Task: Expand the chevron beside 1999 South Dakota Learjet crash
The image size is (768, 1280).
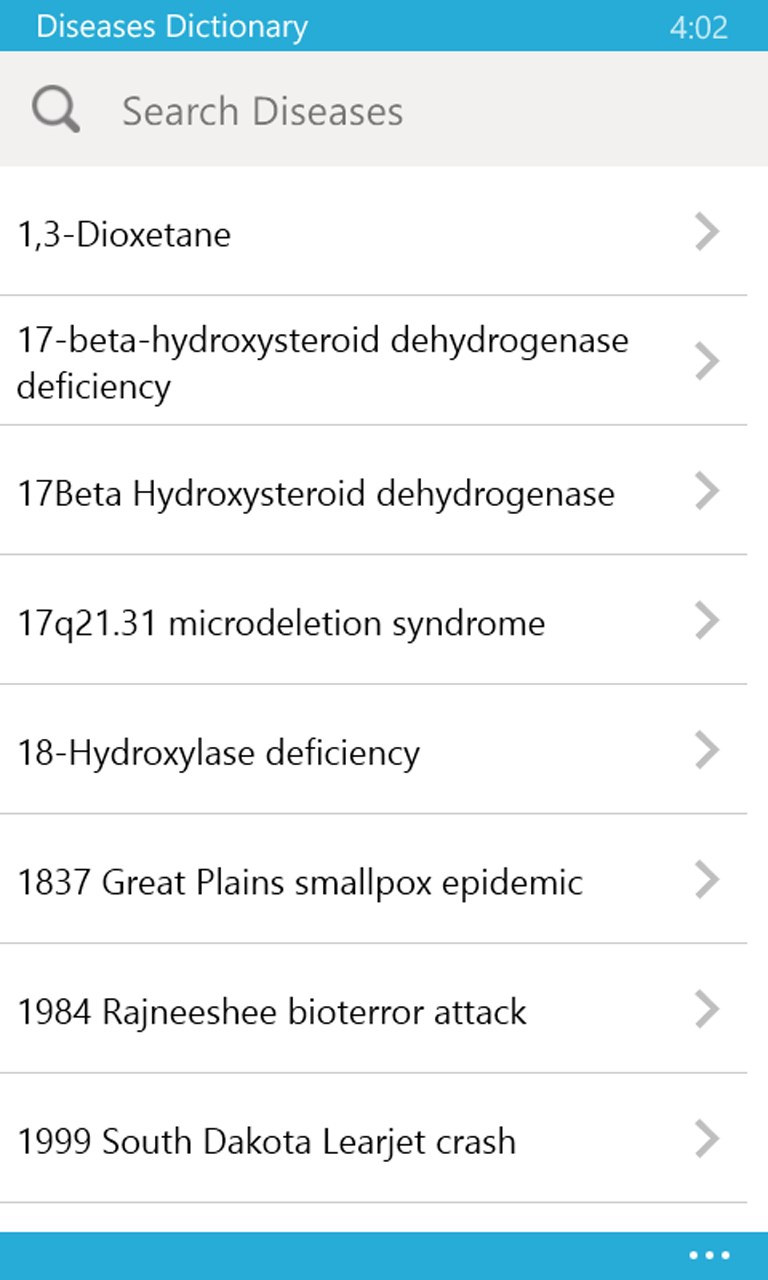Action: coord(709,1140)
